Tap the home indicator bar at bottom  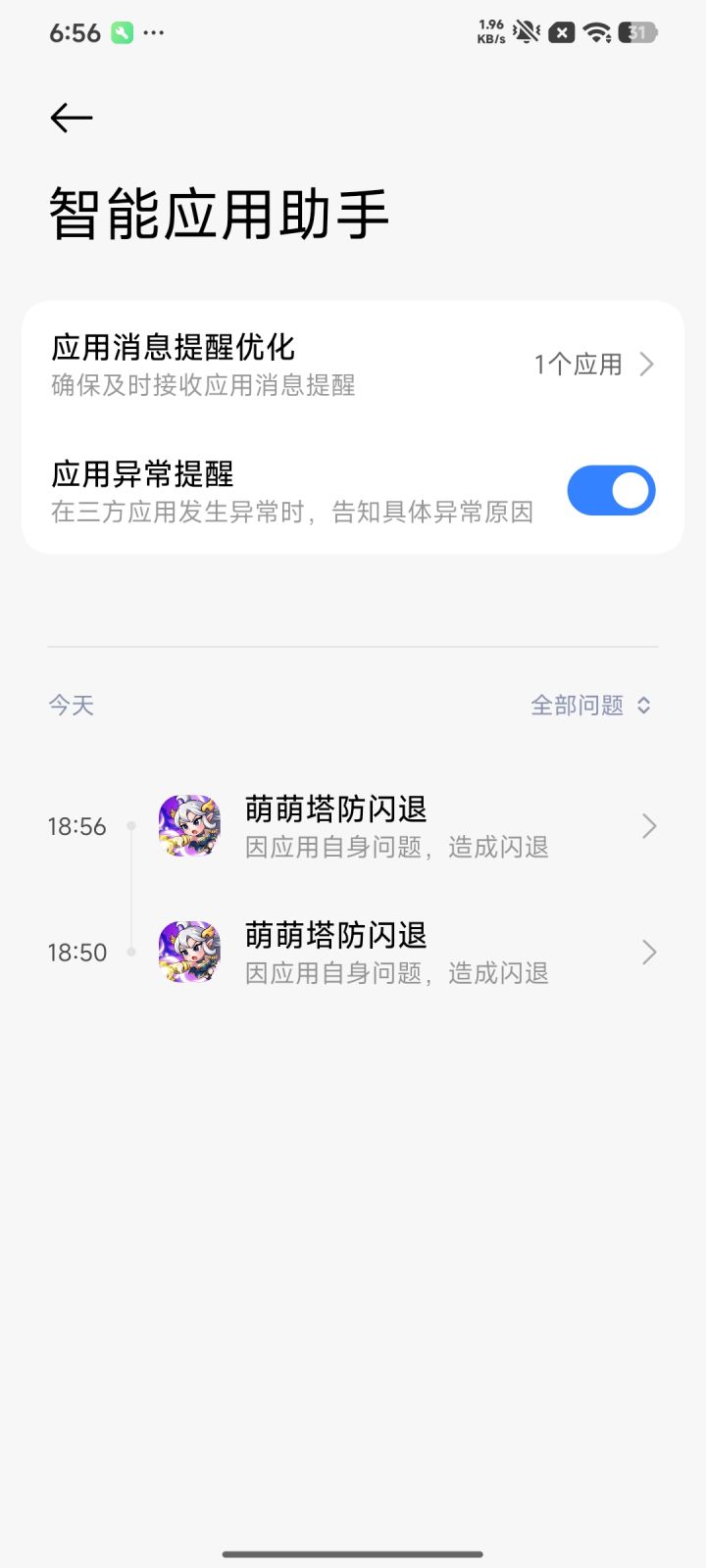[x=353, y=1553]
